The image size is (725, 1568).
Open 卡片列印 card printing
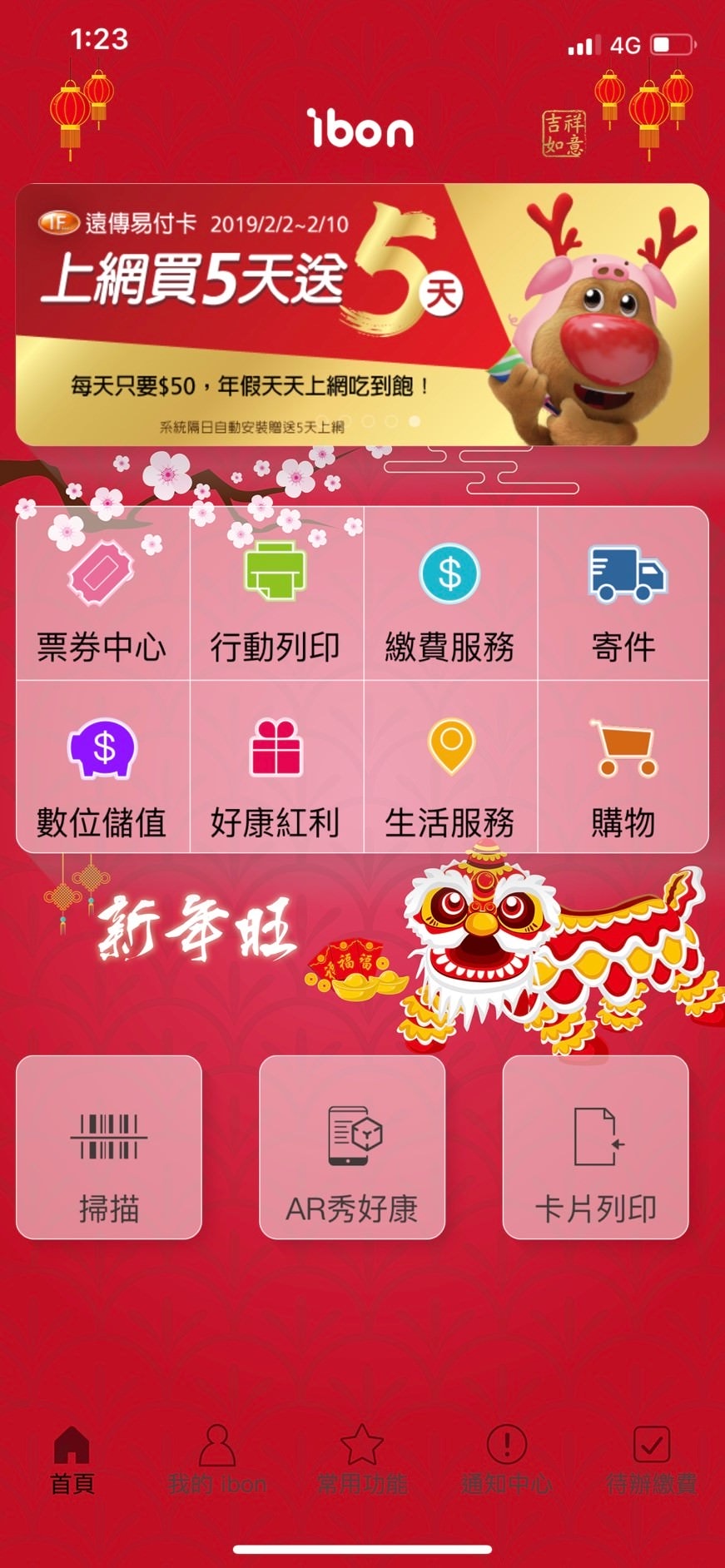[595, 1148]
